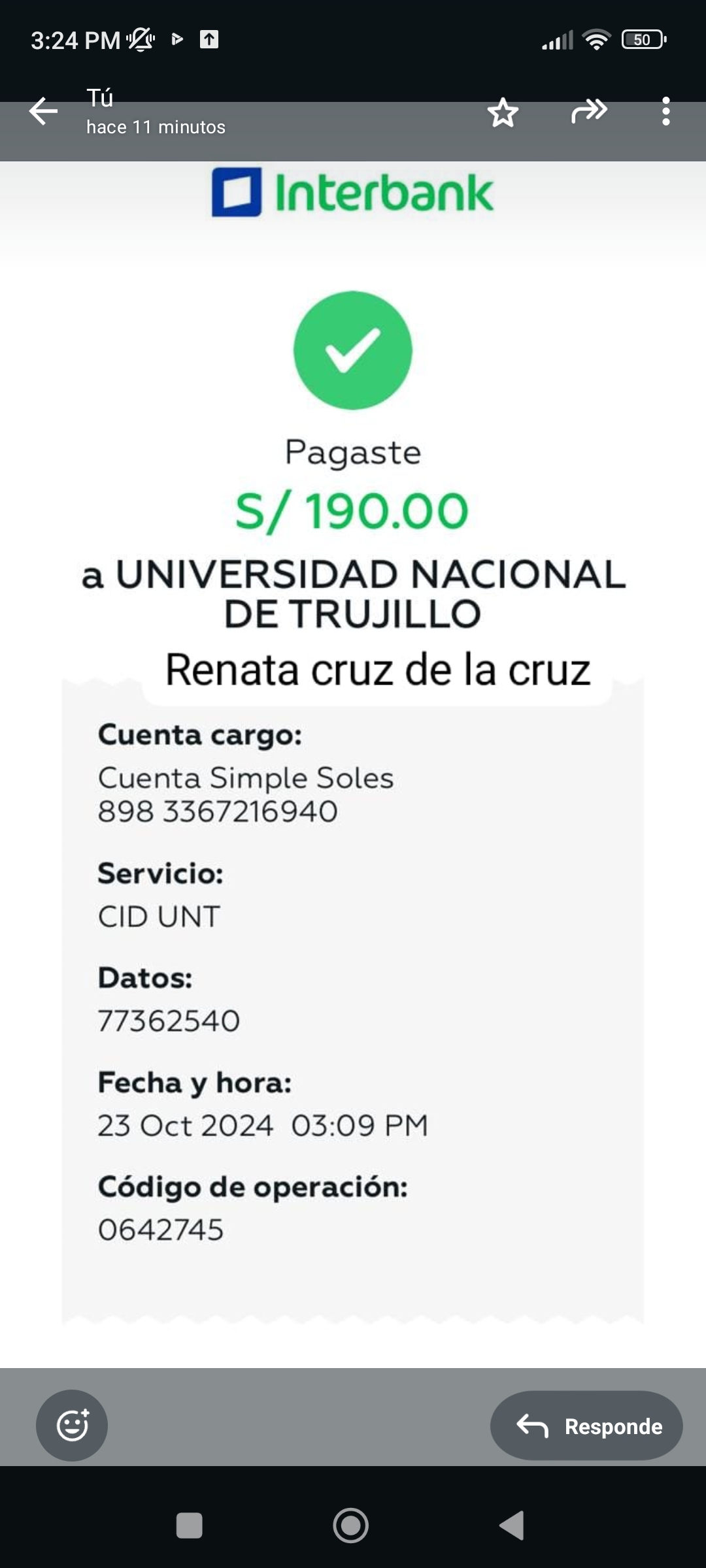Open recent apps with the square button
The width and height of the screenshot is (706, 1568).
pos(190,1526)
